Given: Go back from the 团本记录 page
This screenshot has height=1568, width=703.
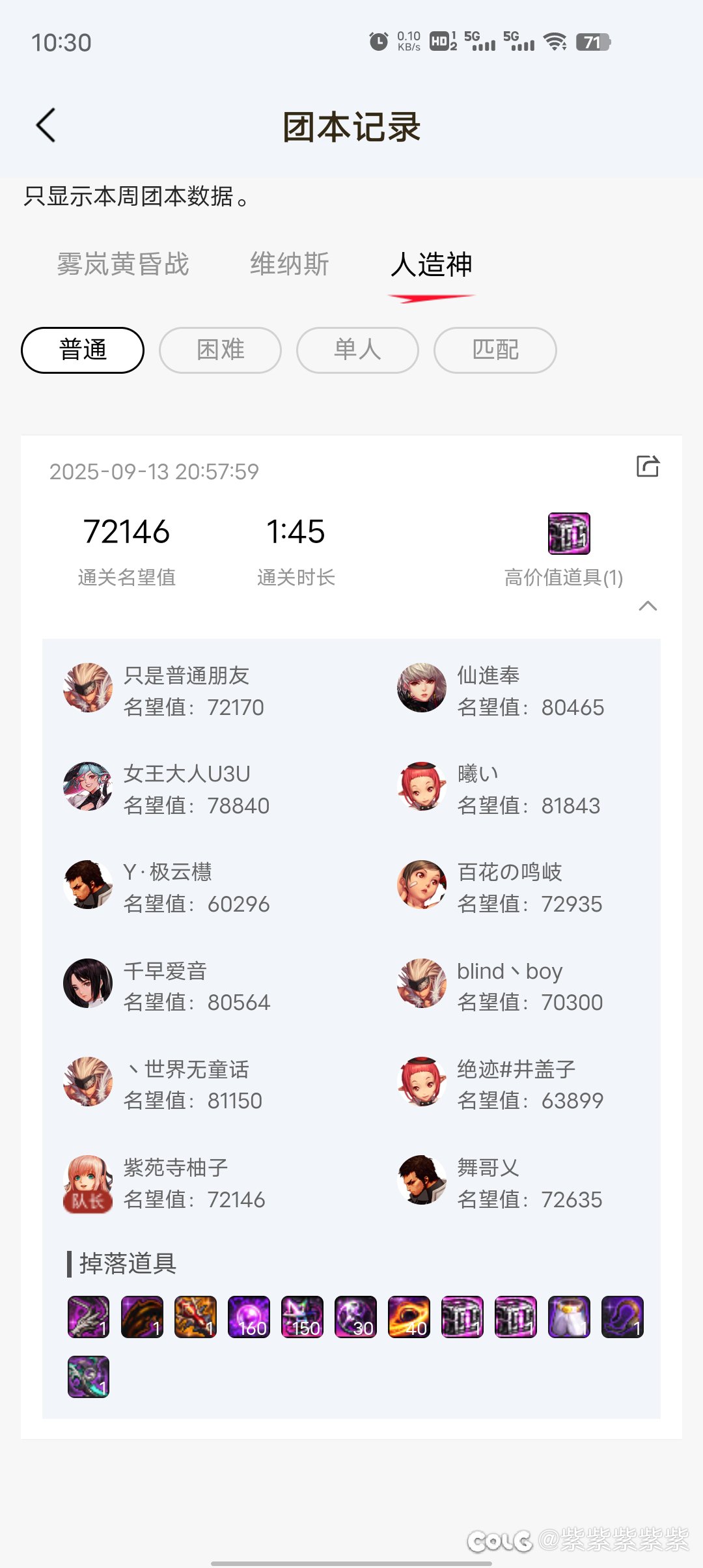Looking at the screenshot, I should pos(46,125).
